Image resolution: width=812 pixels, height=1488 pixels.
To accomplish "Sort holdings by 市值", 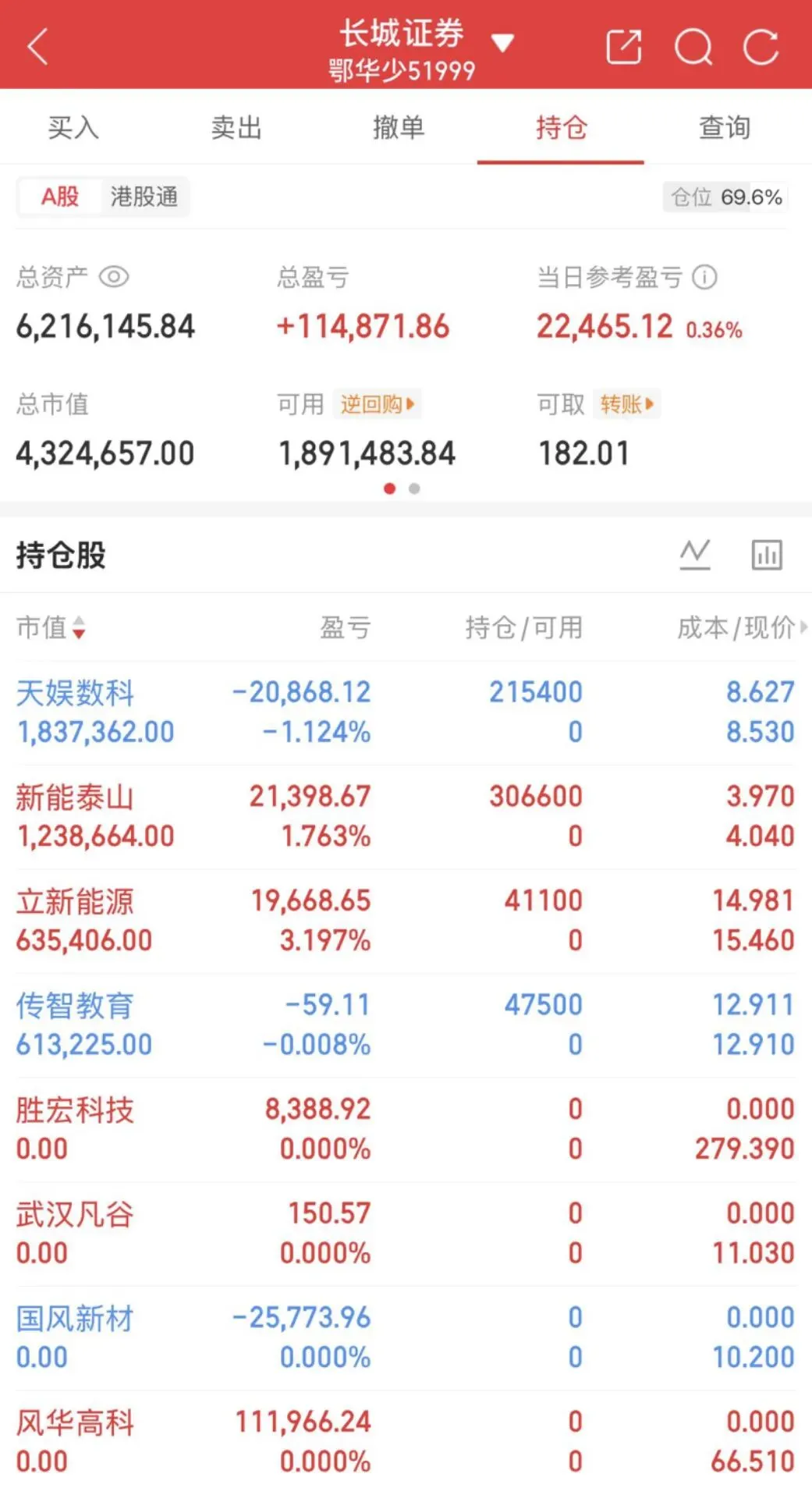I will click(x=51, y=627).
